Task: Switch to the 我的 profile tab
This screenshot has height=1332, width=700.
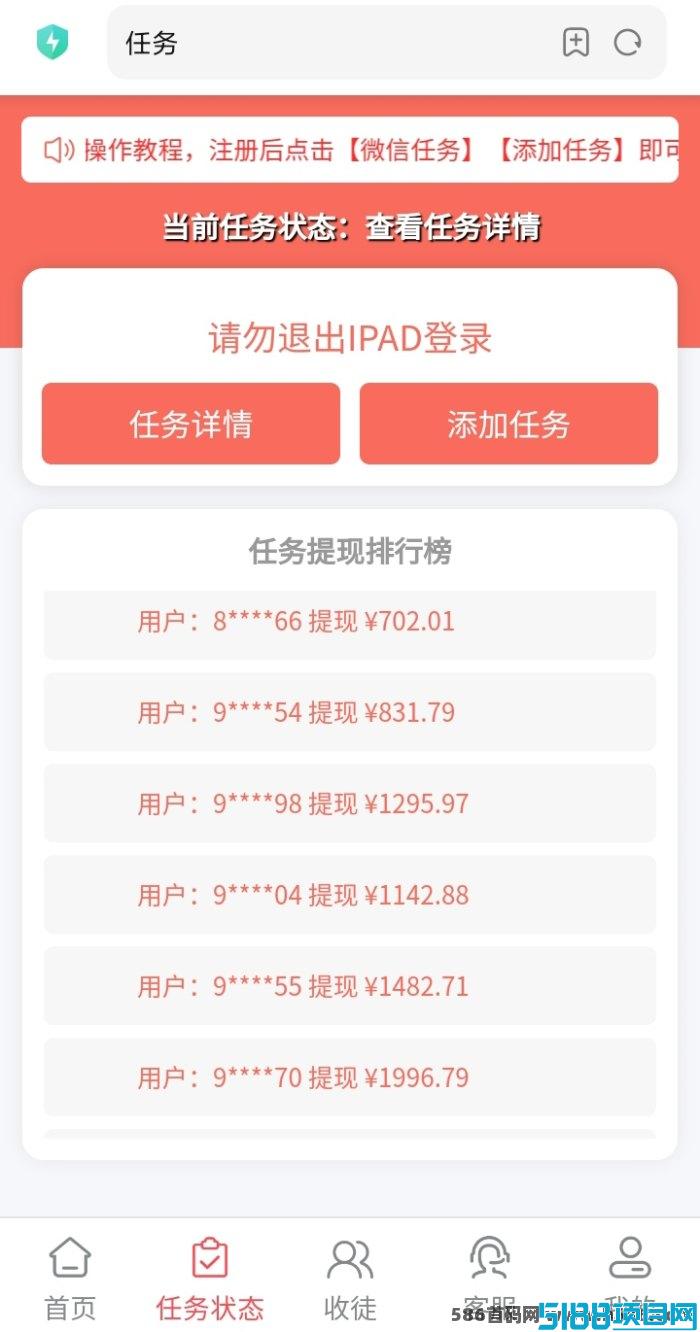Action: coord(630,1265)
